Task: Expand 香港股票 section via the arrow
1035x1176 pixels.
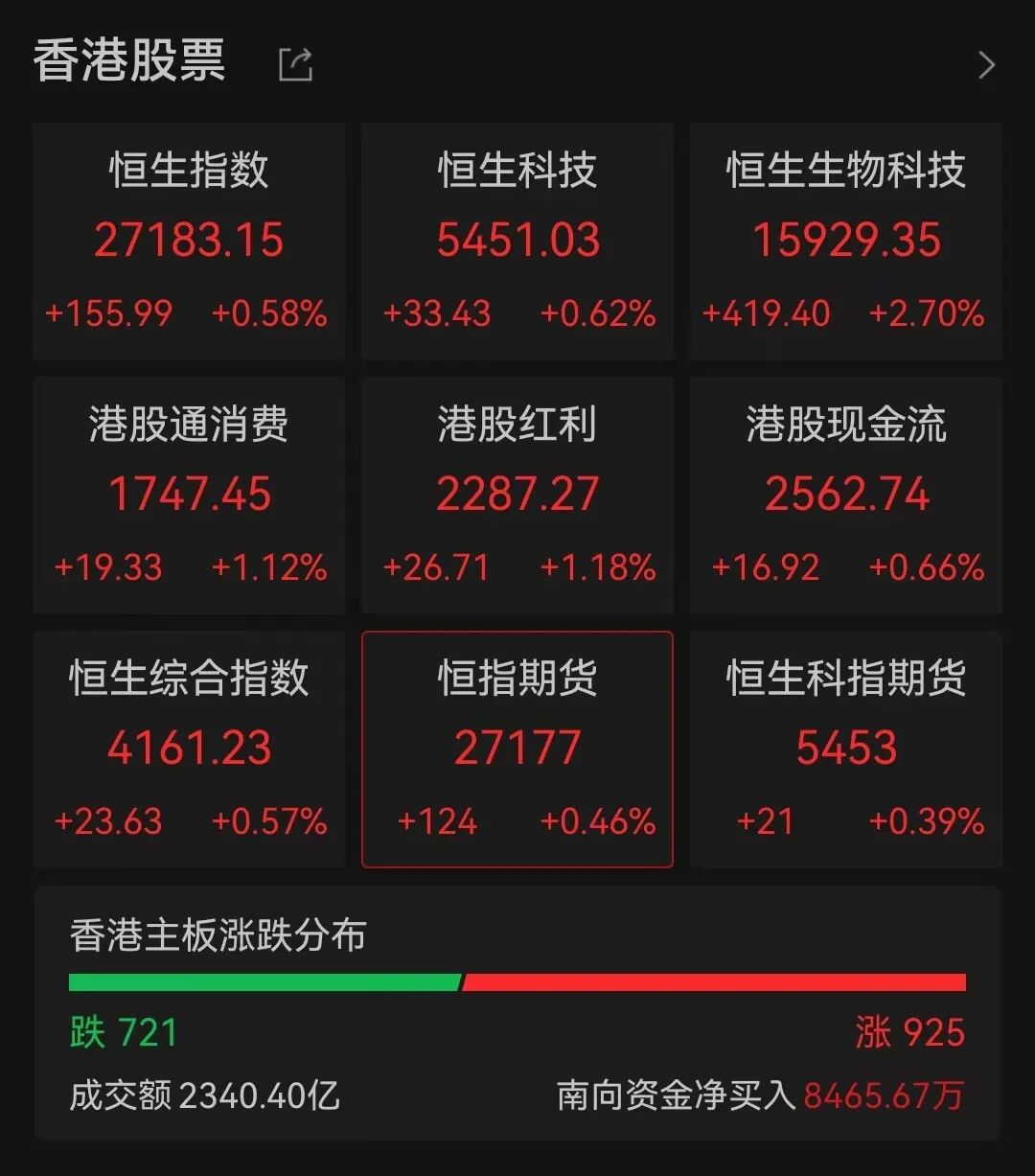Action: 986,64
